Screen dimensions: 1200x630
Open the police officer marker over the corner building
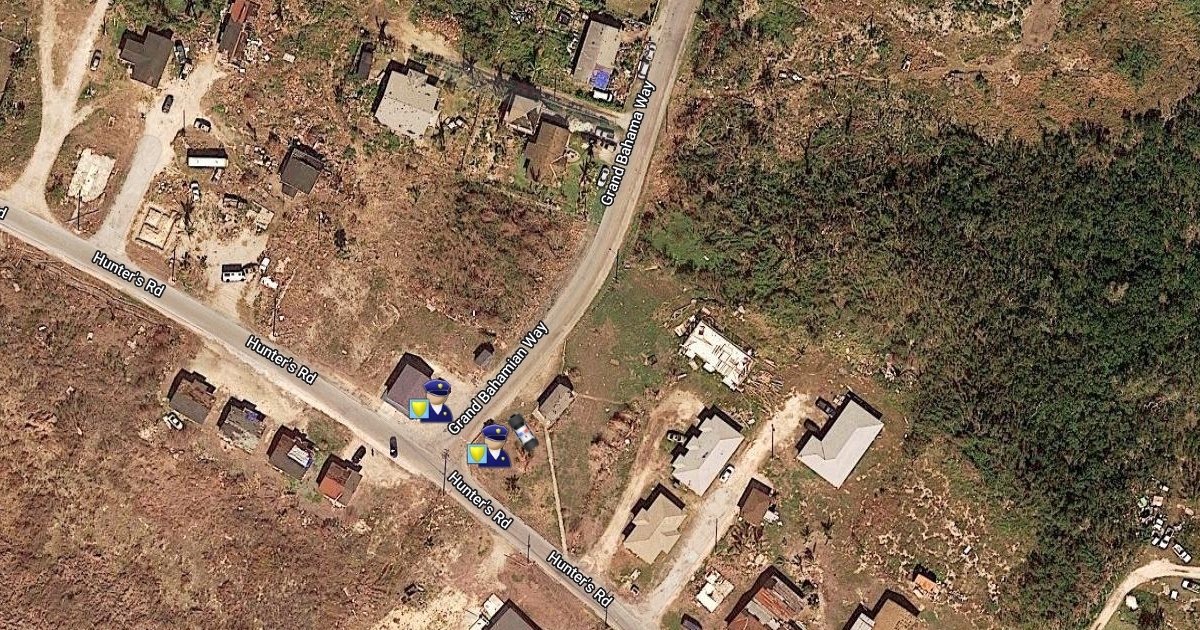coord(432,401)
